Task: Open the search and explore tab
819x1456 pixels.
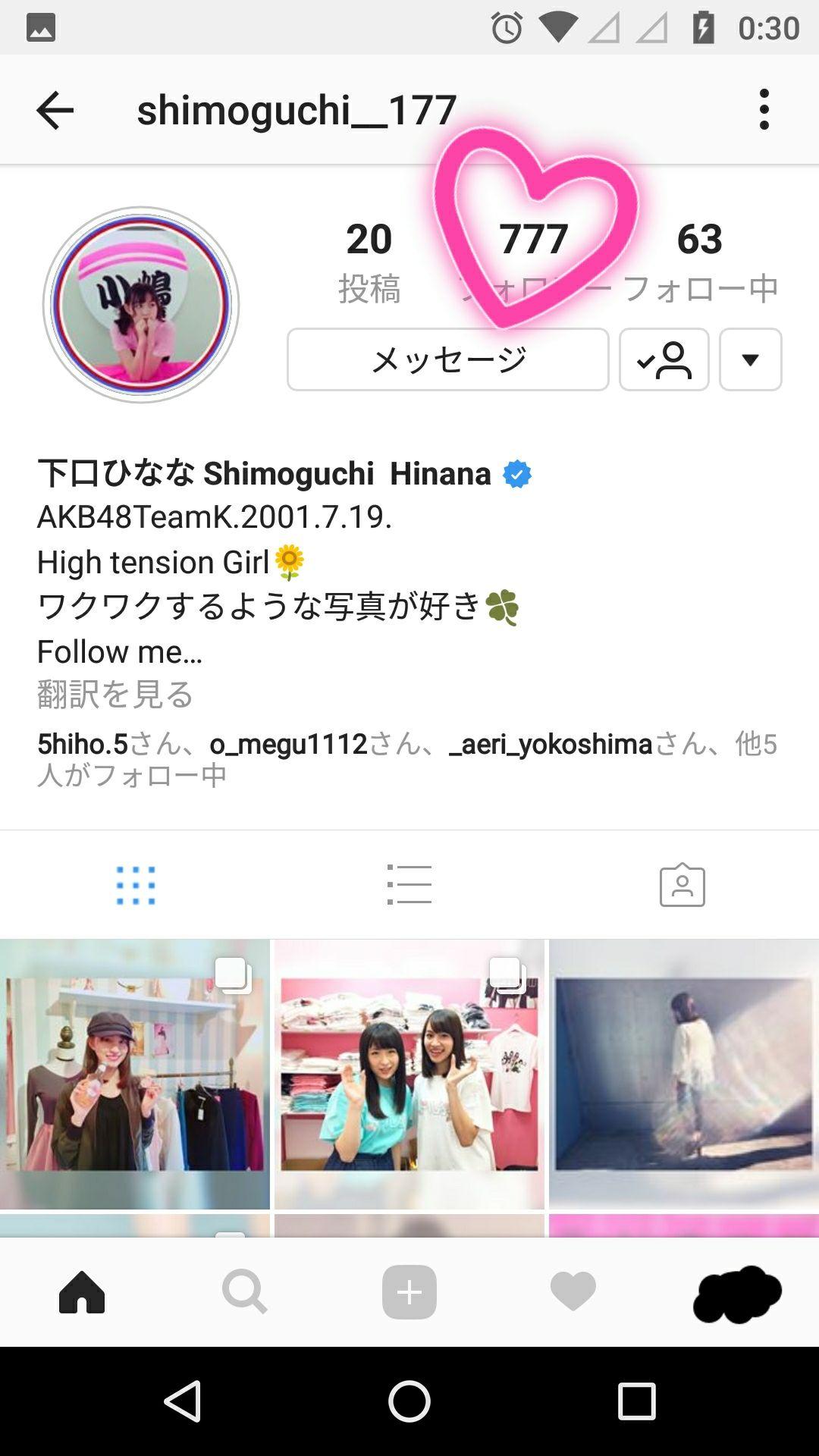Action: tap(244, 1292)
